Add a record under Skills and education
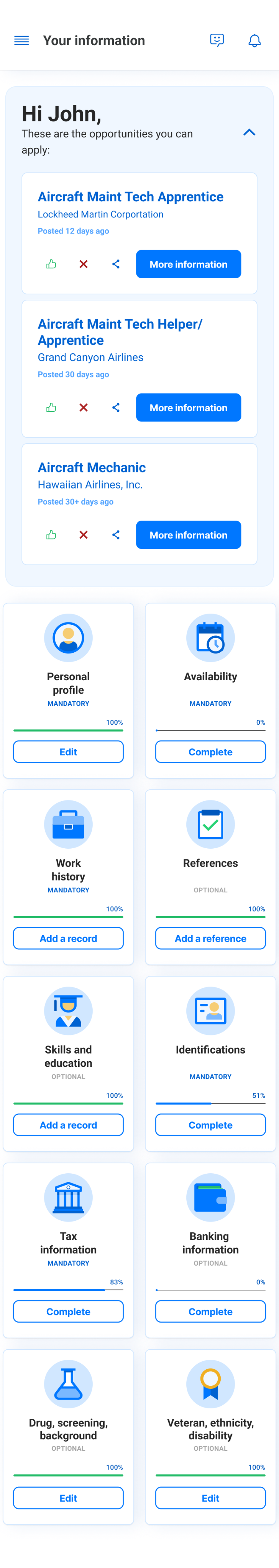The height and width of the screenshot is (1568, 279). 68,1125
